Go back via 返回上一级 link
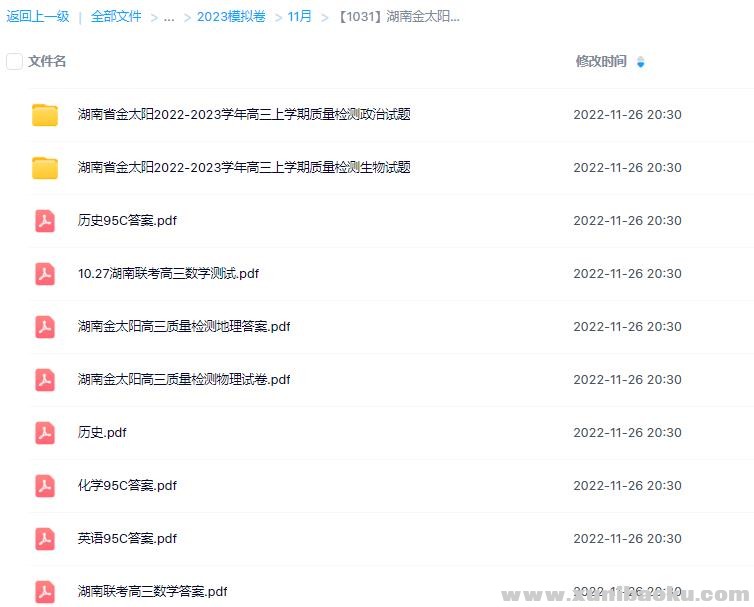Screen dimensions: 754x607 pyautogui.click(x=38, y=16)
